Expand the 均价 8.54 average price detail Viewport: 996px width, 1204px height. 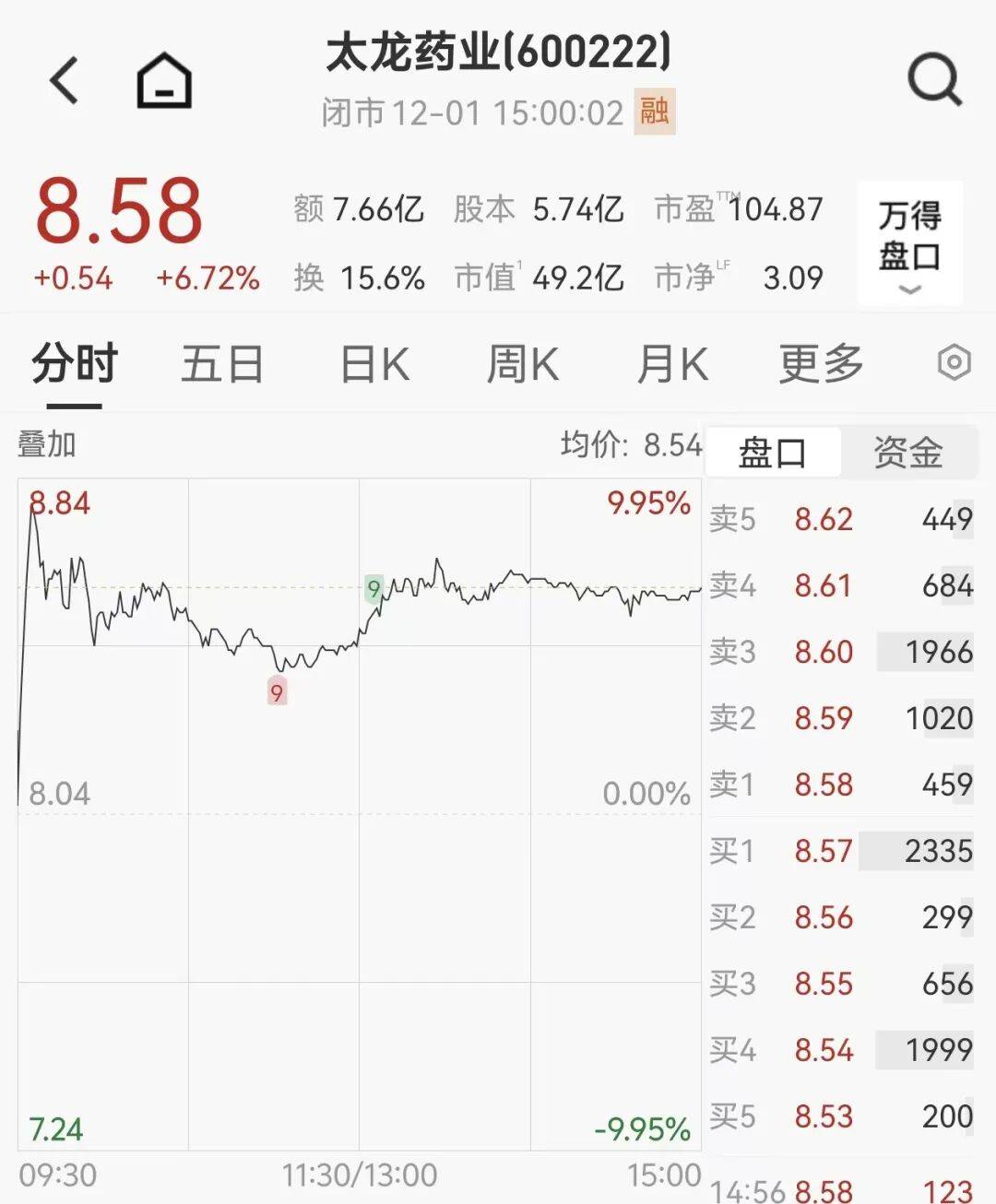[630, 444]
